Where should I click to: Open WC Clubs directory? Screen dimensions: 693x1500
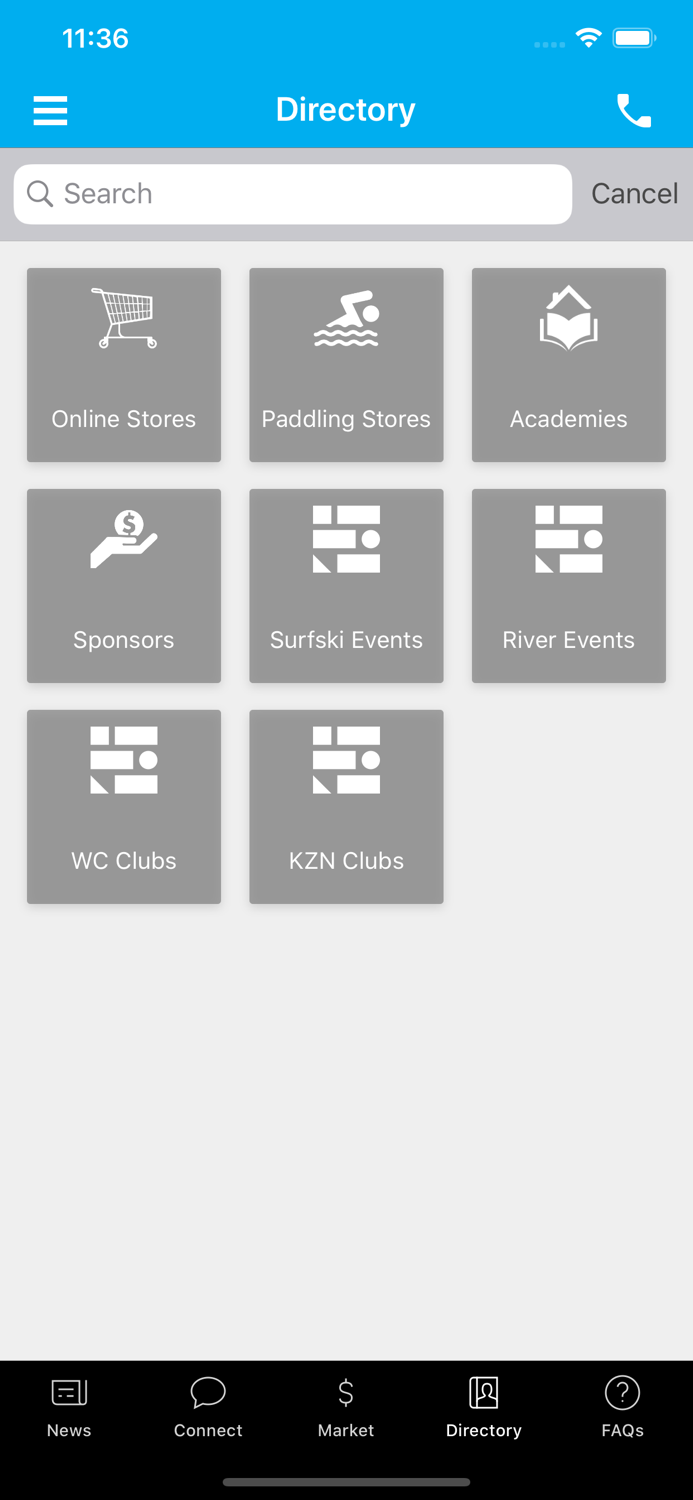point(124,807)
